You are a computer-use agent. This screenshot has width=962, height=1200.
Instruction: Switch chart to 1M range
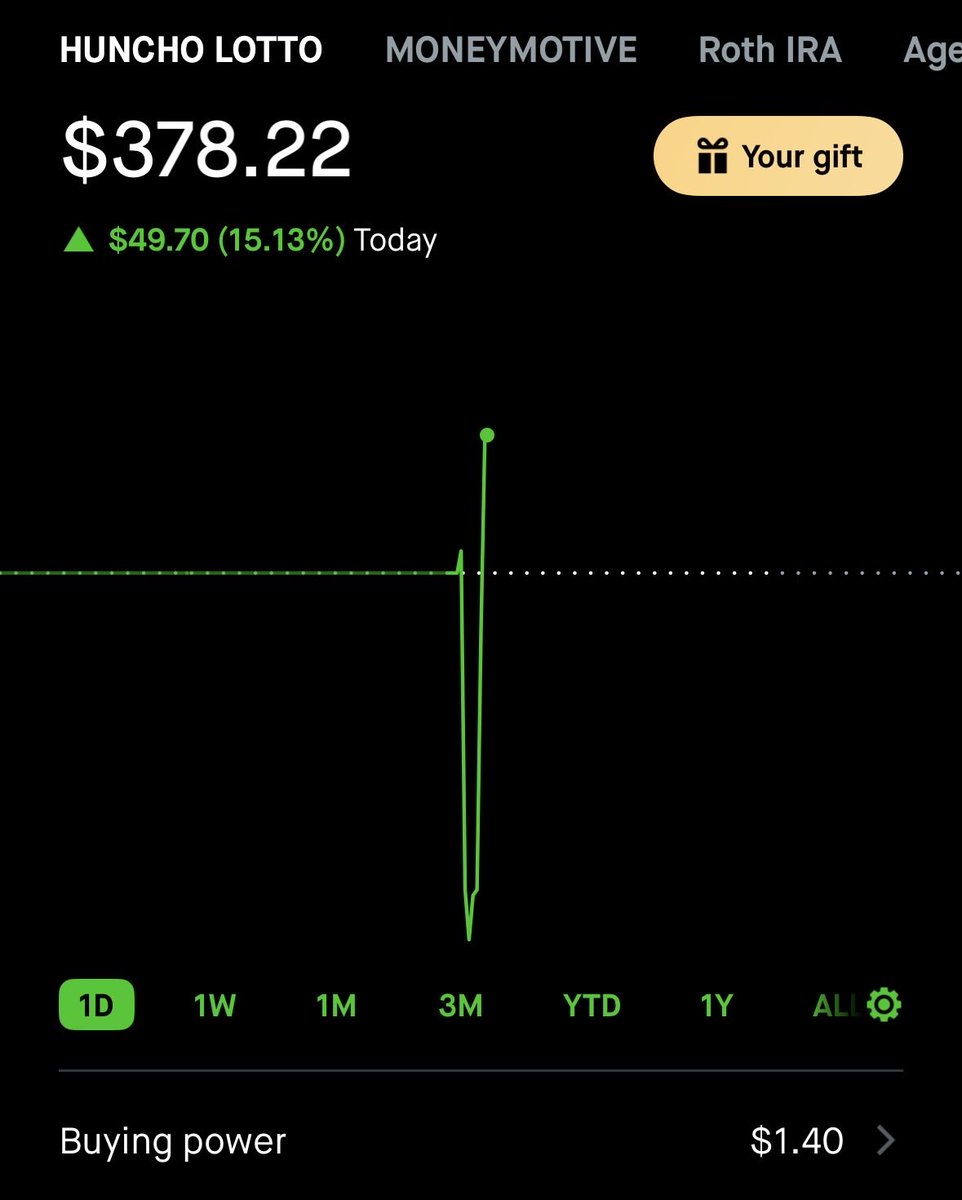coord(336,1005)
